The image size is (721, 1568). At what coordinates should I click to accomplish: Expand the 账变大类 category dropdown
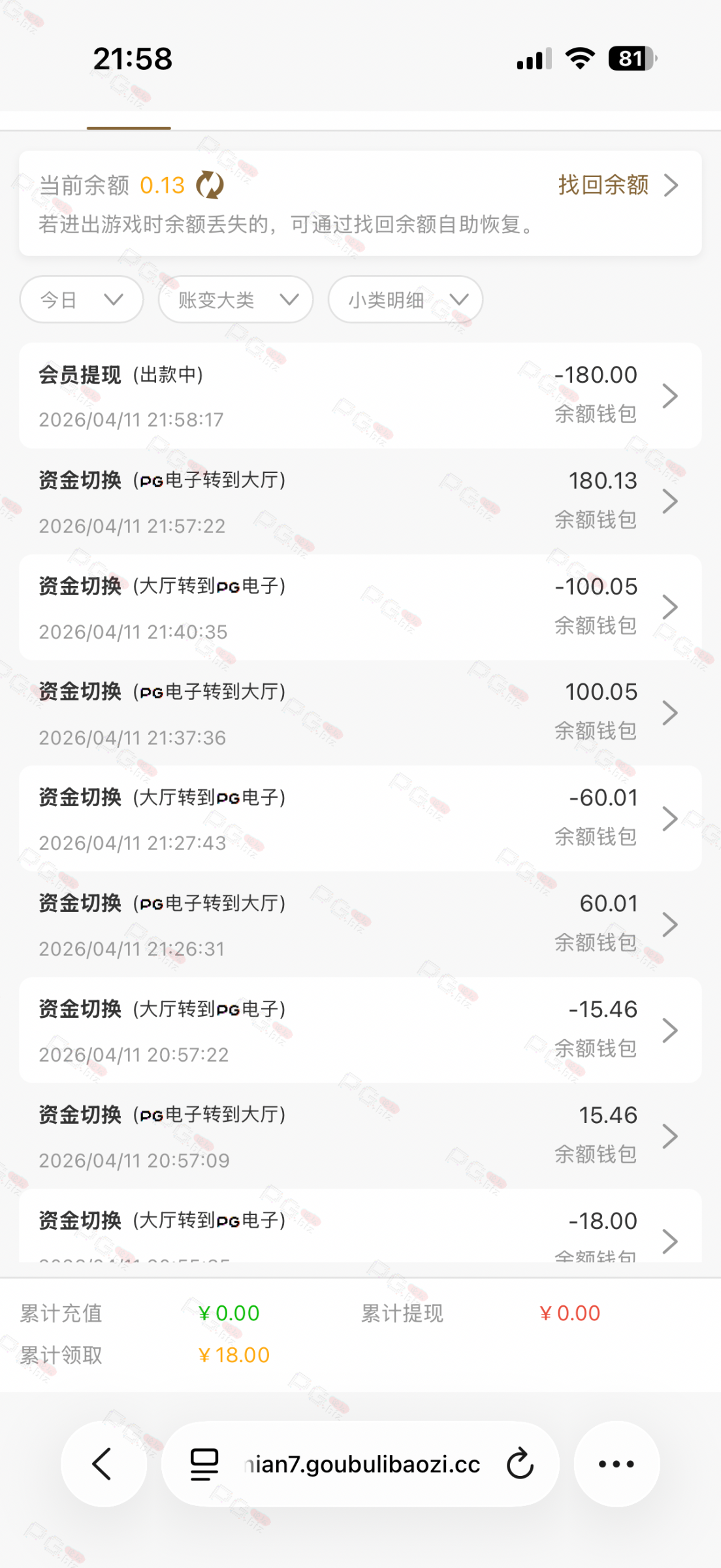pyautogui.click(x=236, y=300)
